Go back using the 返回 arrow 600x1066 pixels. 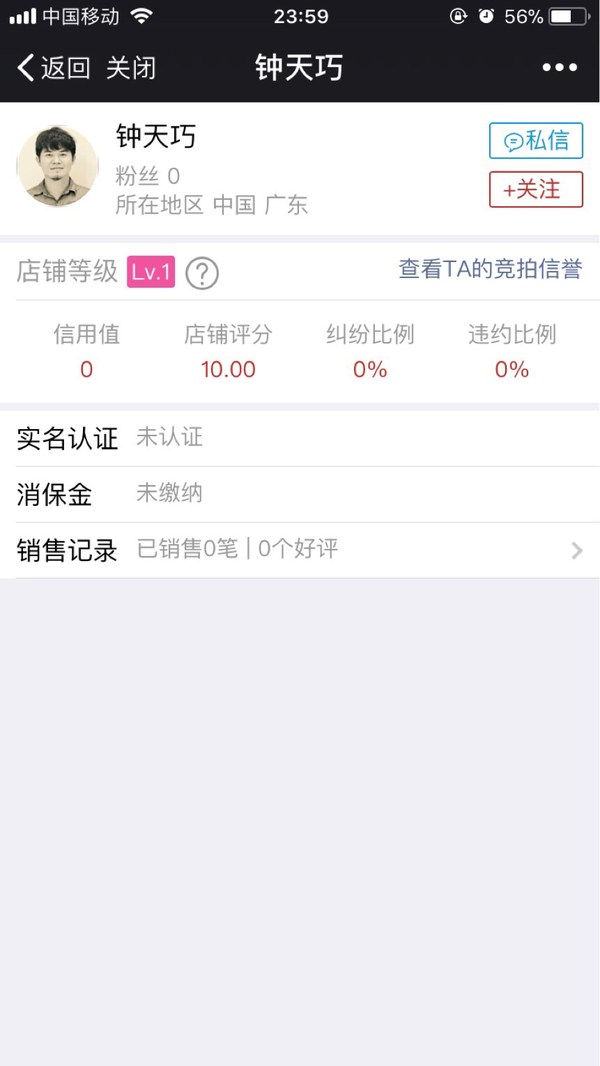click(52, 68)
